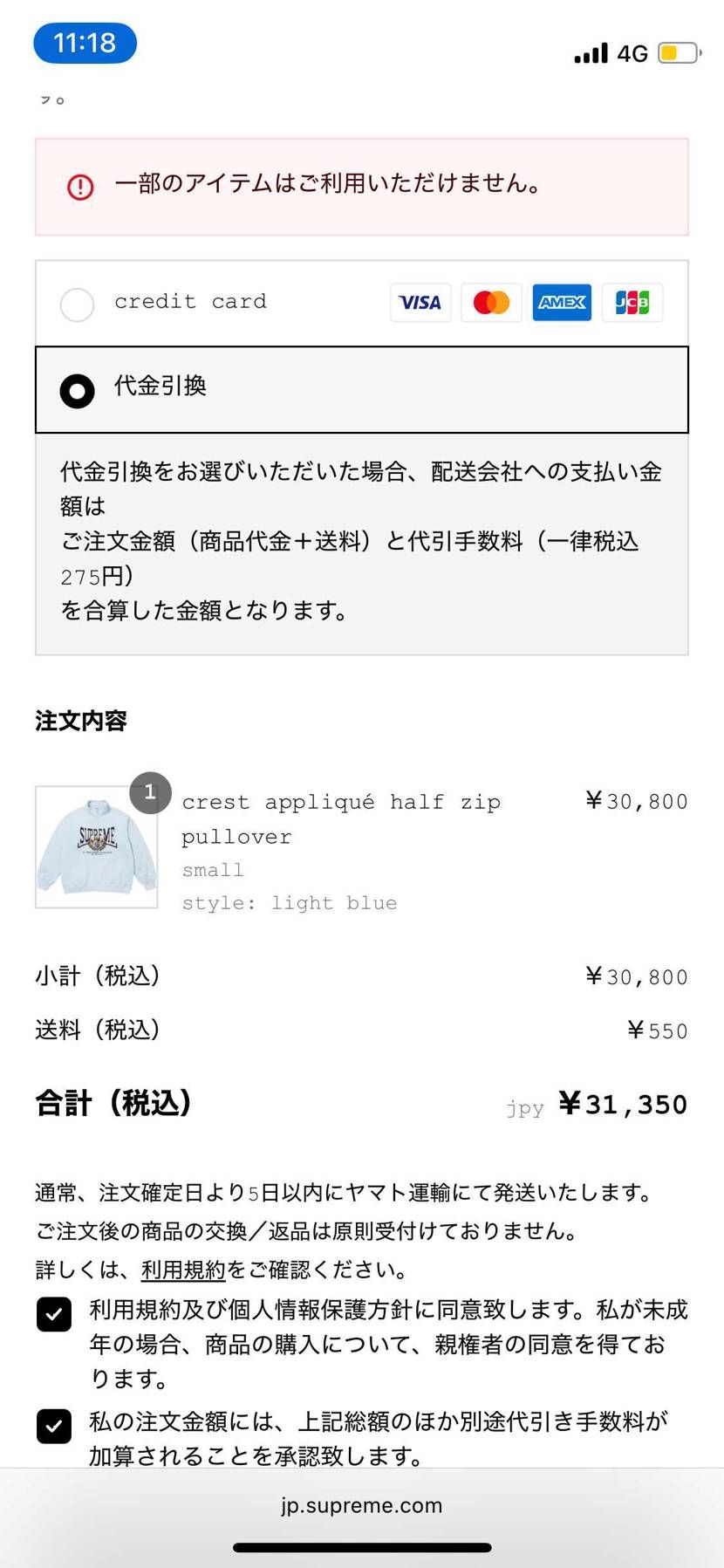Tap the quantity badge on the product image

pyautogui.click(x=150, y=792)
